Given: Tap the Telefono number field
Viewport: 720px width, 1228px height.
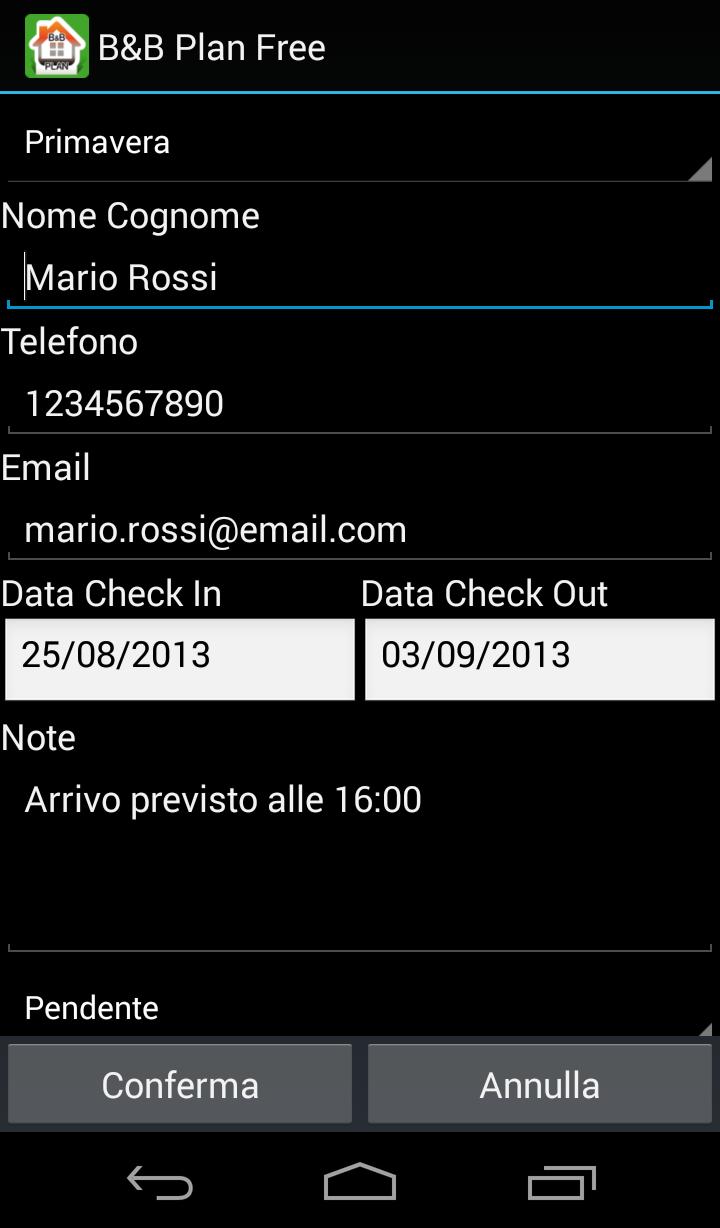Looking at the screenshot, I should (x=360, y=404).
